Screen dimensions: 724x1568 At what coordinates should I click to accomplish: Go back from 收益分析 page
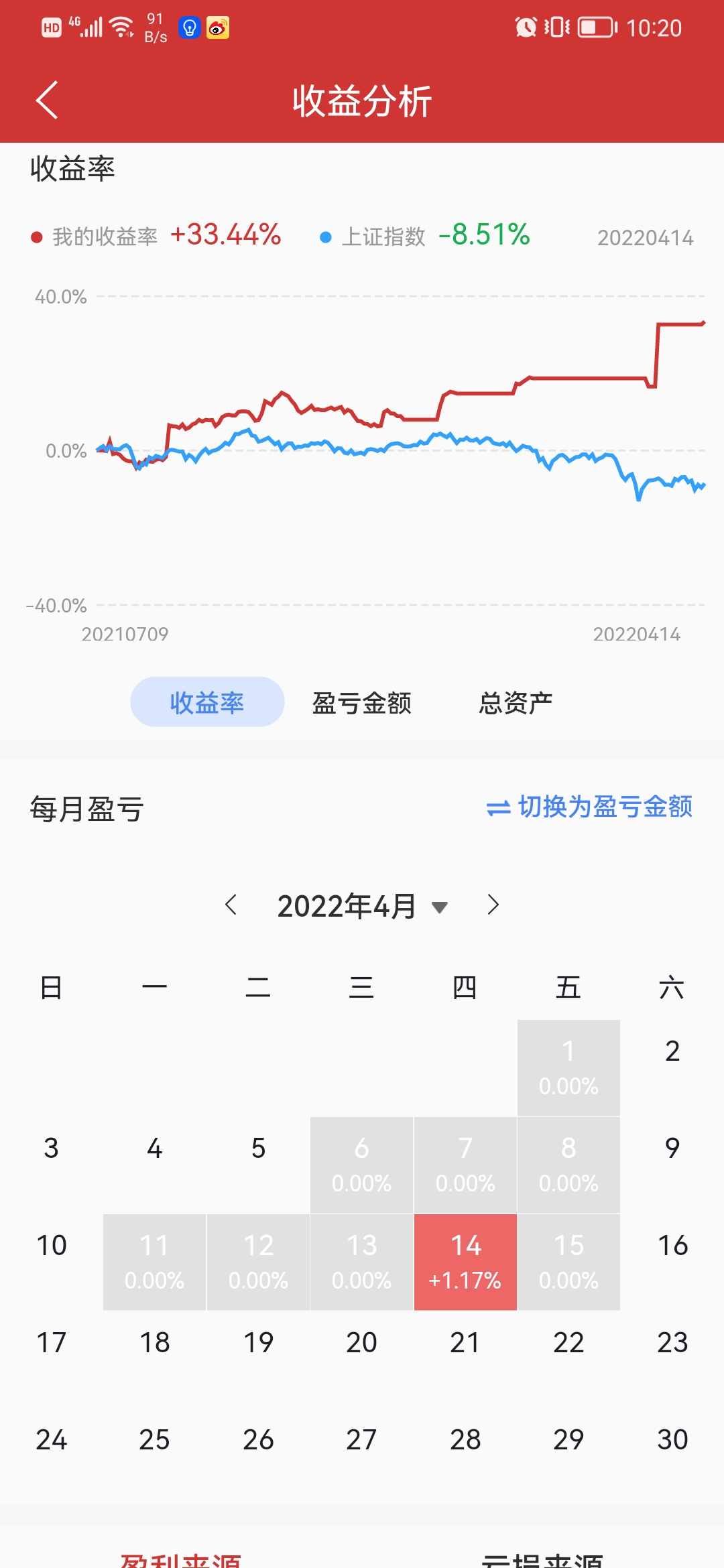[47, 101]
